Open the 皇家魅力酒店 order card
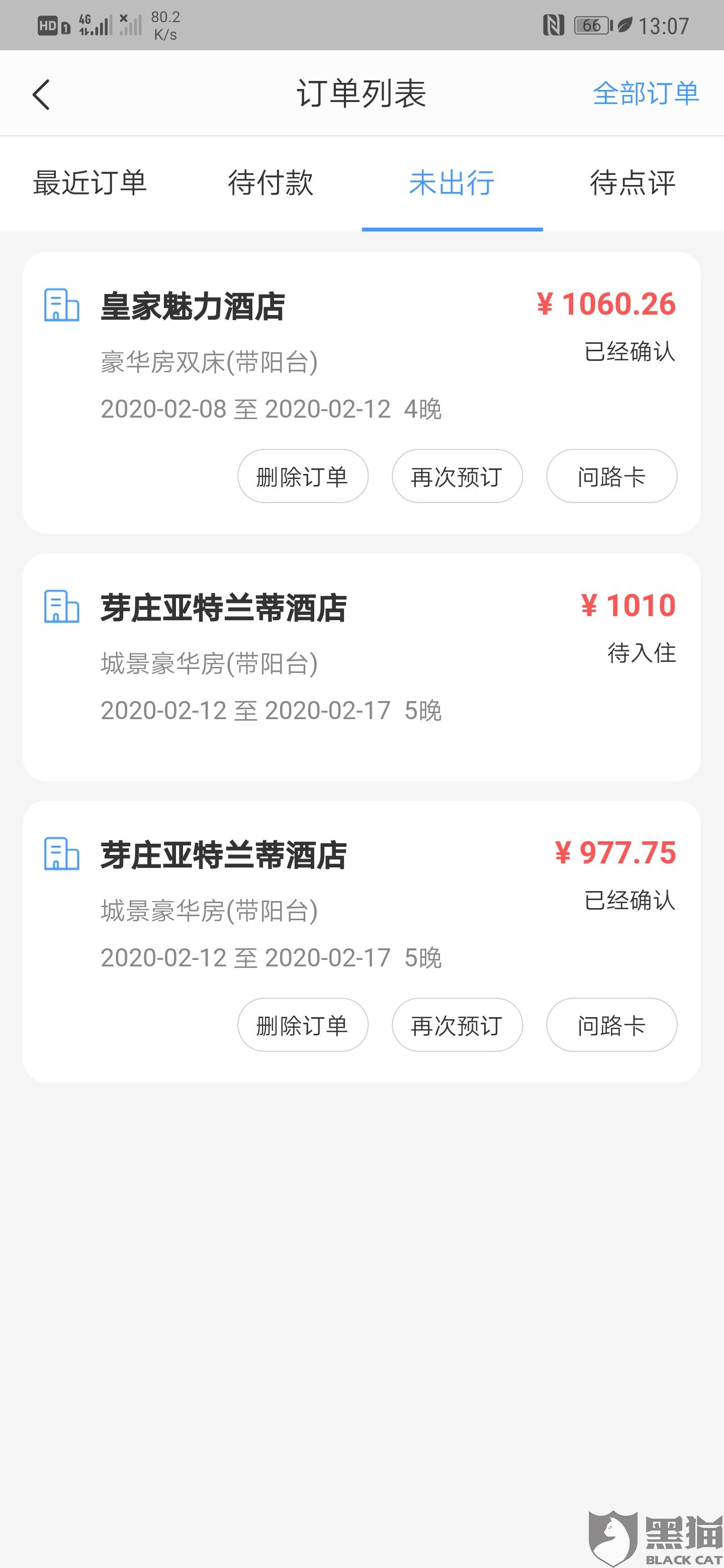The image size is (724, 1568). [361, 393]
